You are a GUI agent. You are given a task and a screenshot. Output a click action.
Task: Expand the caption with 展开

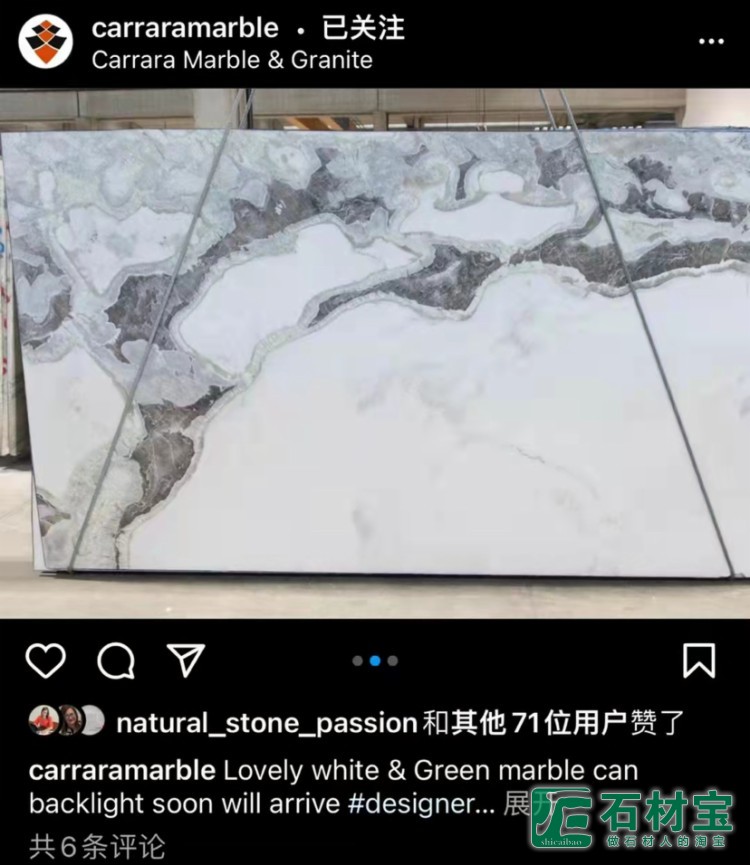pos(517,805)
